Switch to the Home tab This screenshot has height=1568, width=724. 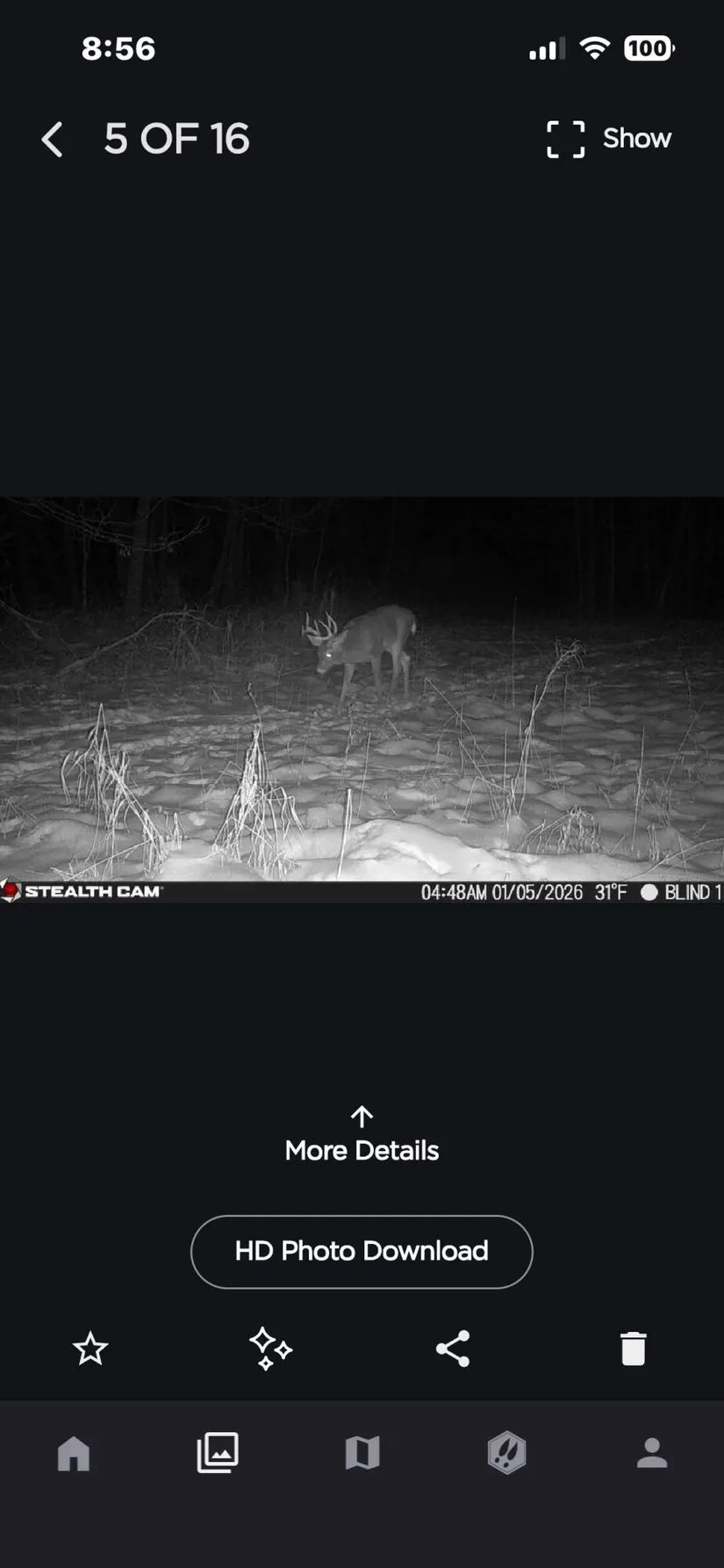click(74, 1454)
